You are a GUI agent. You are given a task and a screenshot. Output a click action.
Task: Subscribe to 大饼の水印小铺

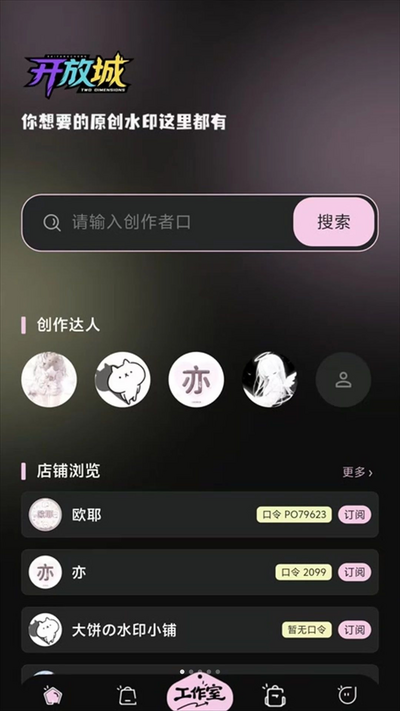click(354, 630)
